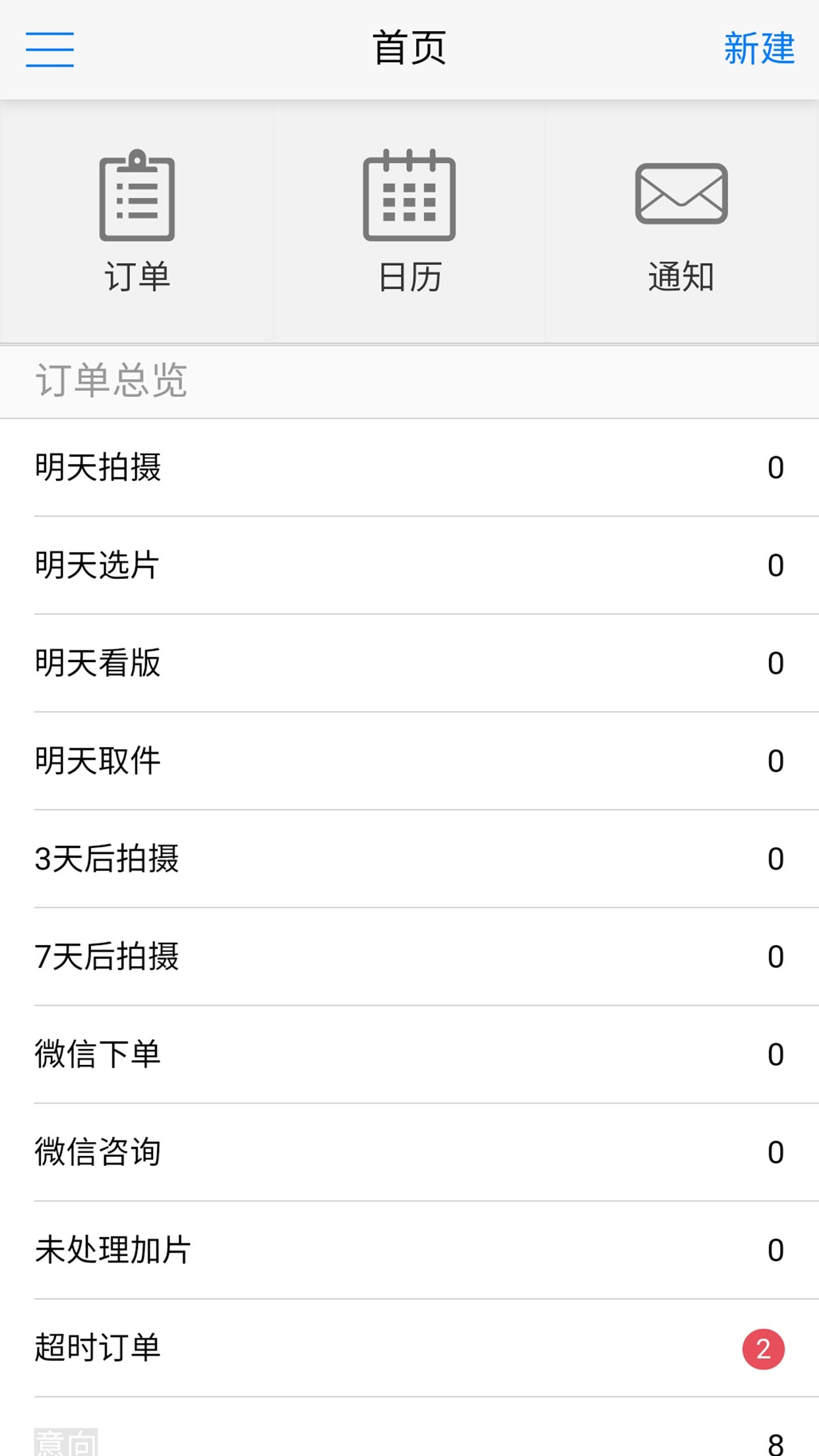Screen dimensions: 819x1456
Task: Select the 明天选片 row
Action: point(409,565)
